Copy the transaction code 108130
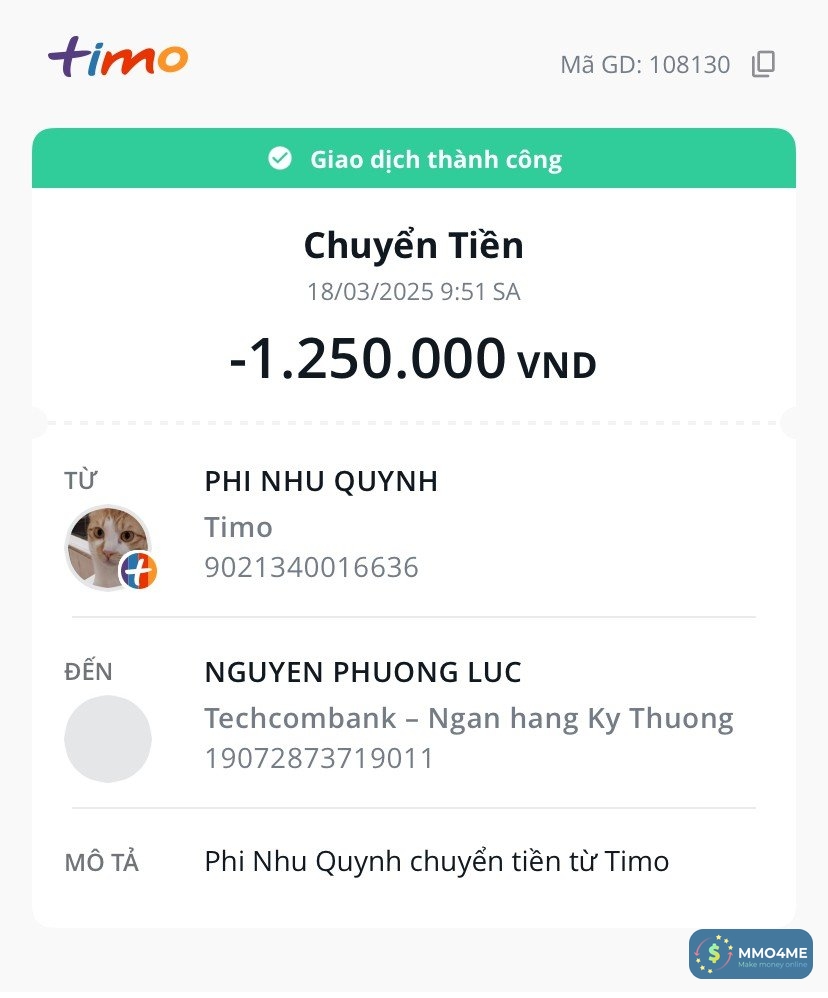Viewport: 828px width, 998px height. pyautogui.click(x=763, y=64)
